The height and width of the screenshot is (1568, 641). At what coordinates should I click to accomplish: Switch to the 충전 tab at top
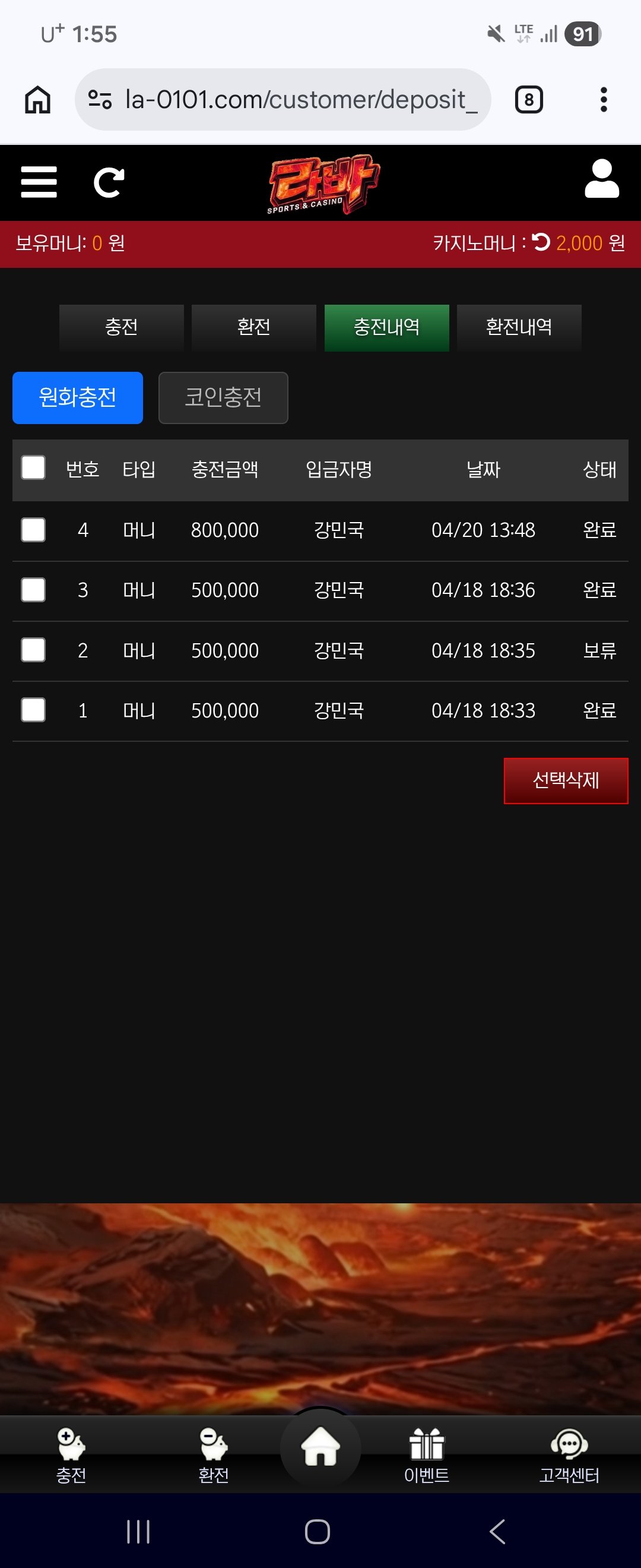tap(121, 327)
